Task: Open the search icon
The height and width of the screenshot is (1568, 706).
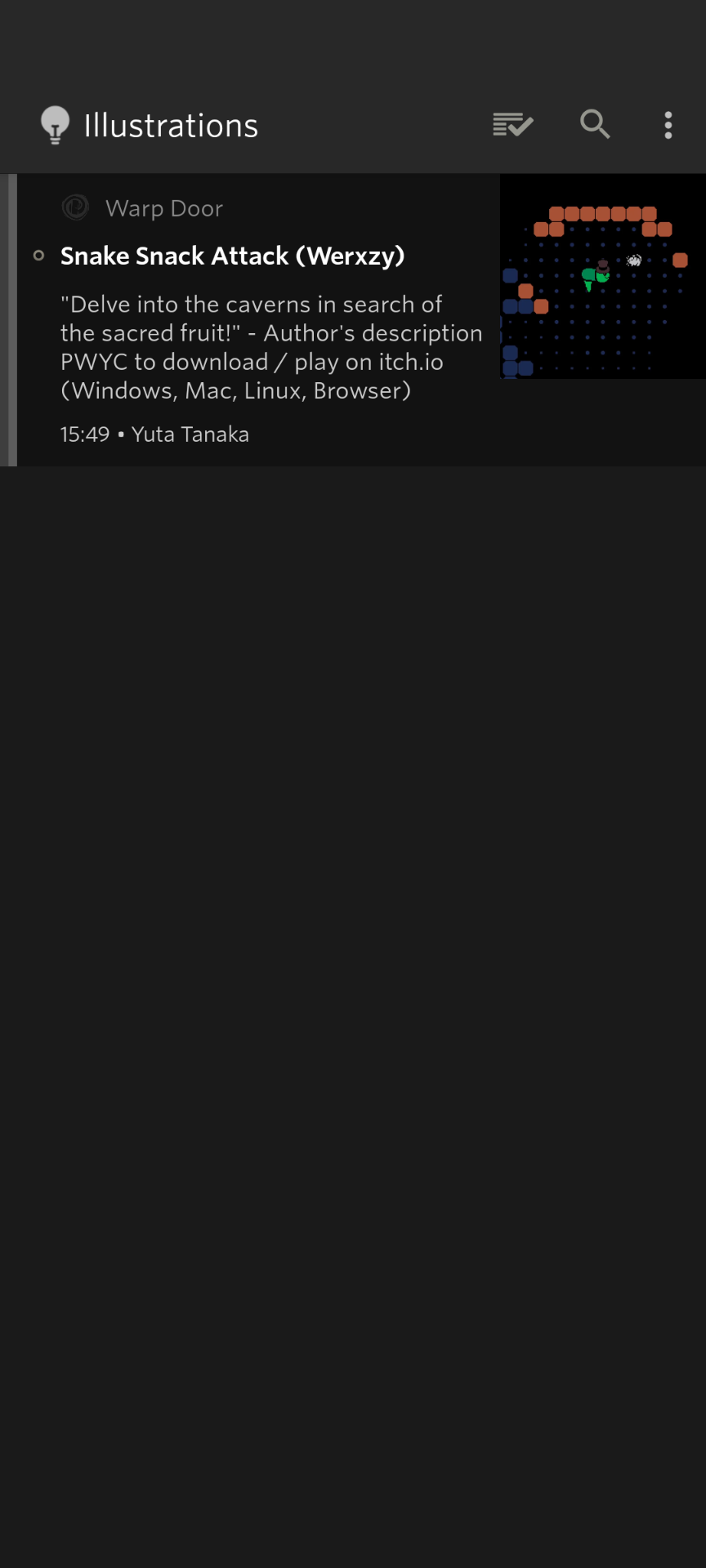Action: (x=595, y=125)
